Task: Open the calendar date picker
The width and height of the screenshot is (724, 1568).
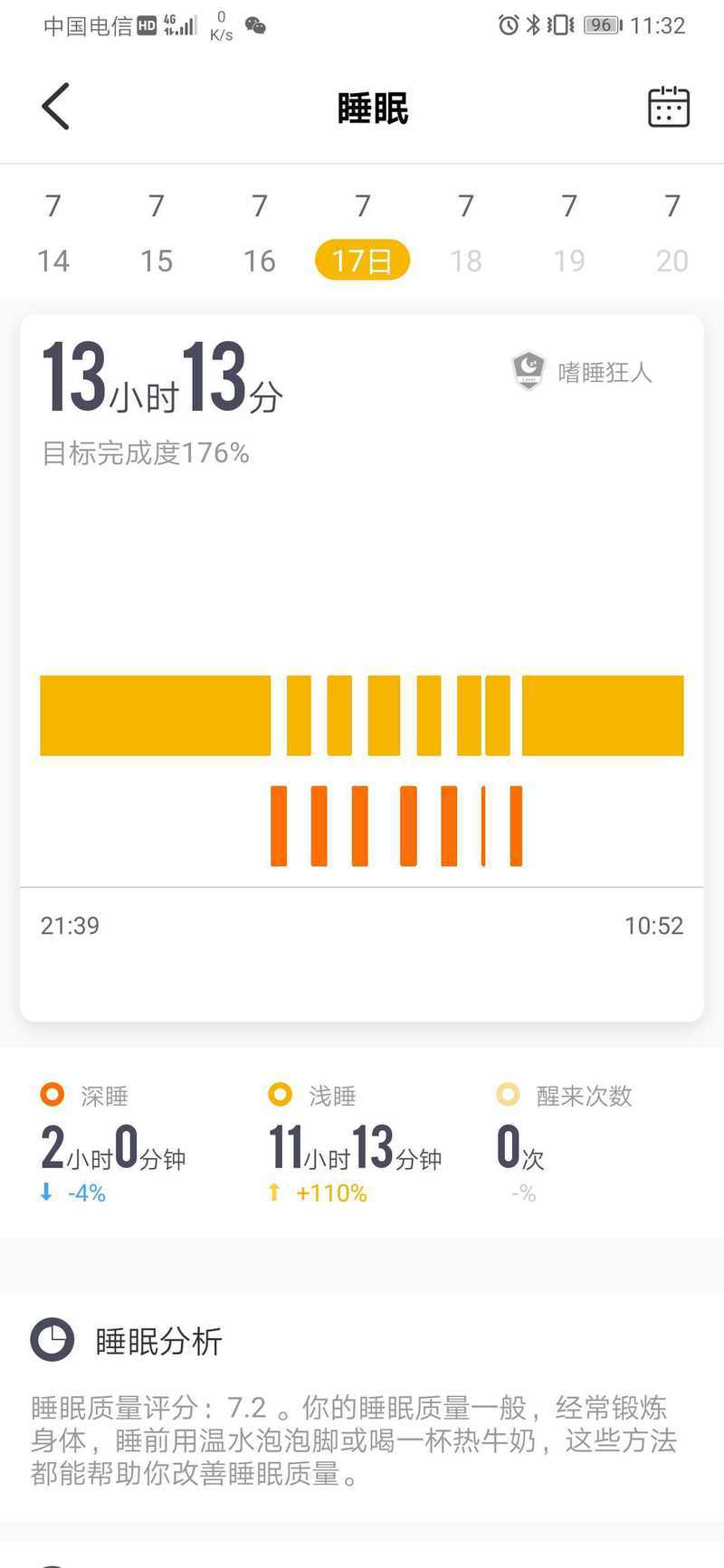Action: (x=669, y=107)
